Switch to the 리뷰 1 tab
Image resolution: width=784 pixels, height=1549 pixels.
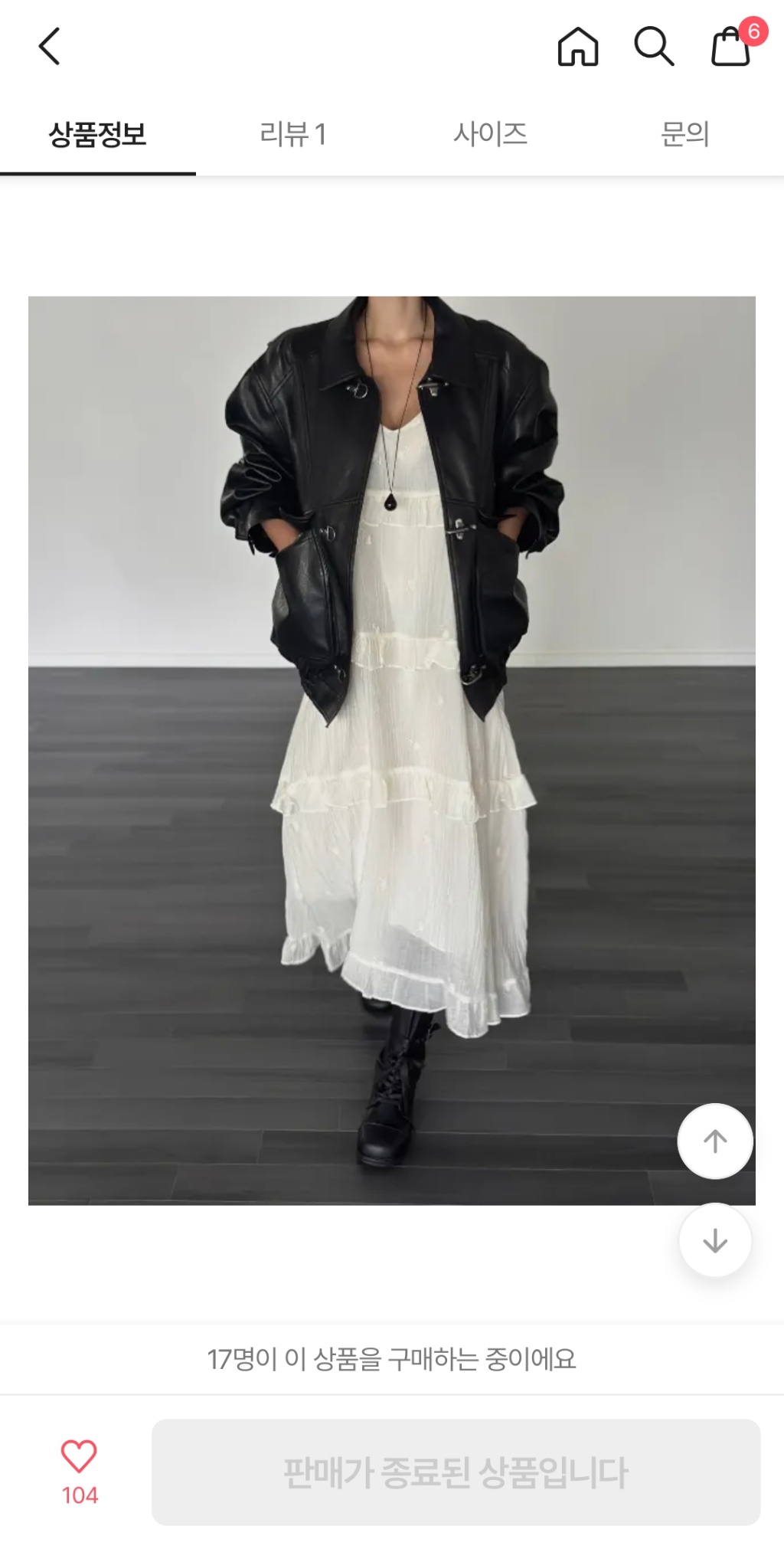(x=293, y=135)
